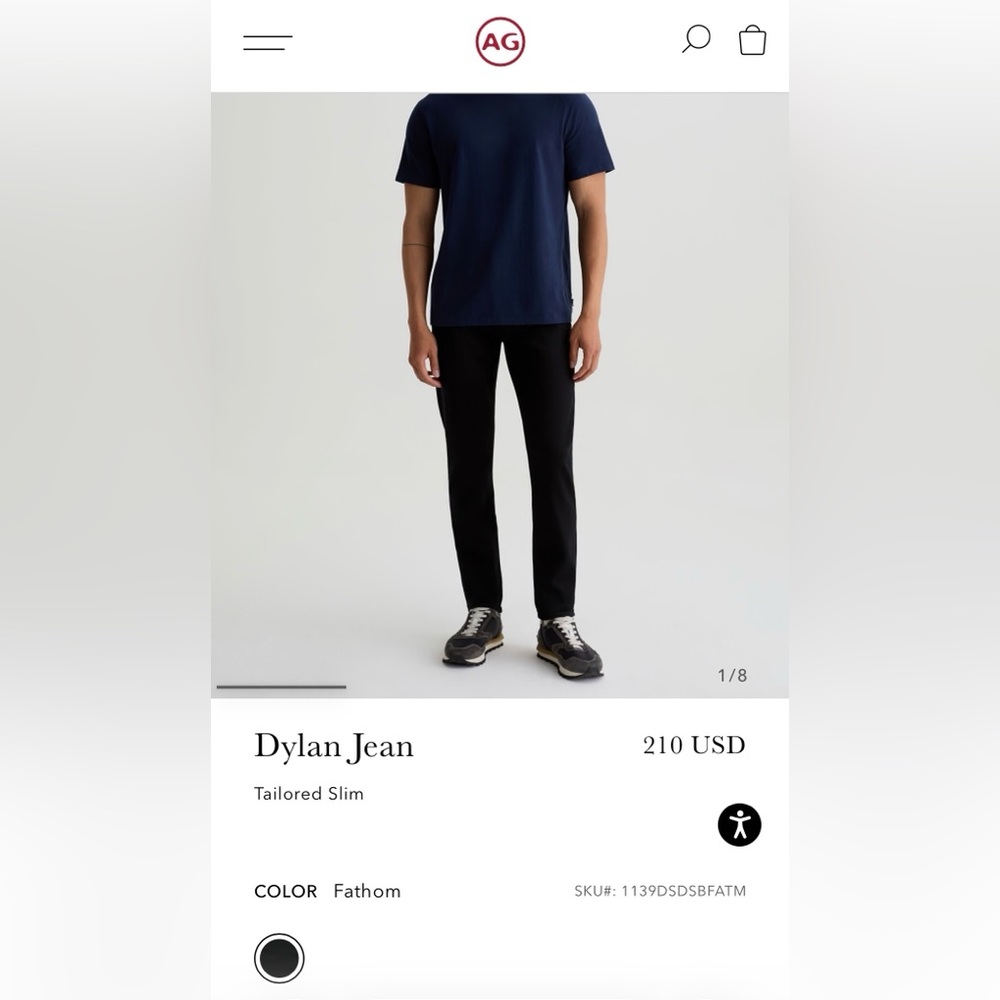Open the accessibility options button
Viewport: 1000px width, 1000px height.
739,825
